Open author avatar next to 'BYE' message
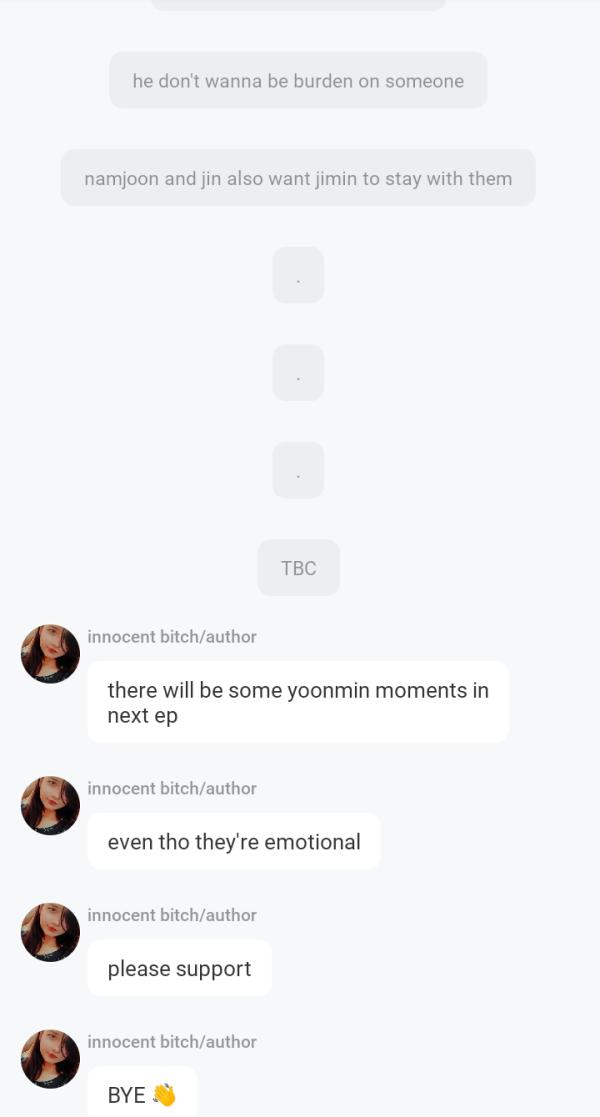600x1117 pixels. click(x=50, y=1059)
